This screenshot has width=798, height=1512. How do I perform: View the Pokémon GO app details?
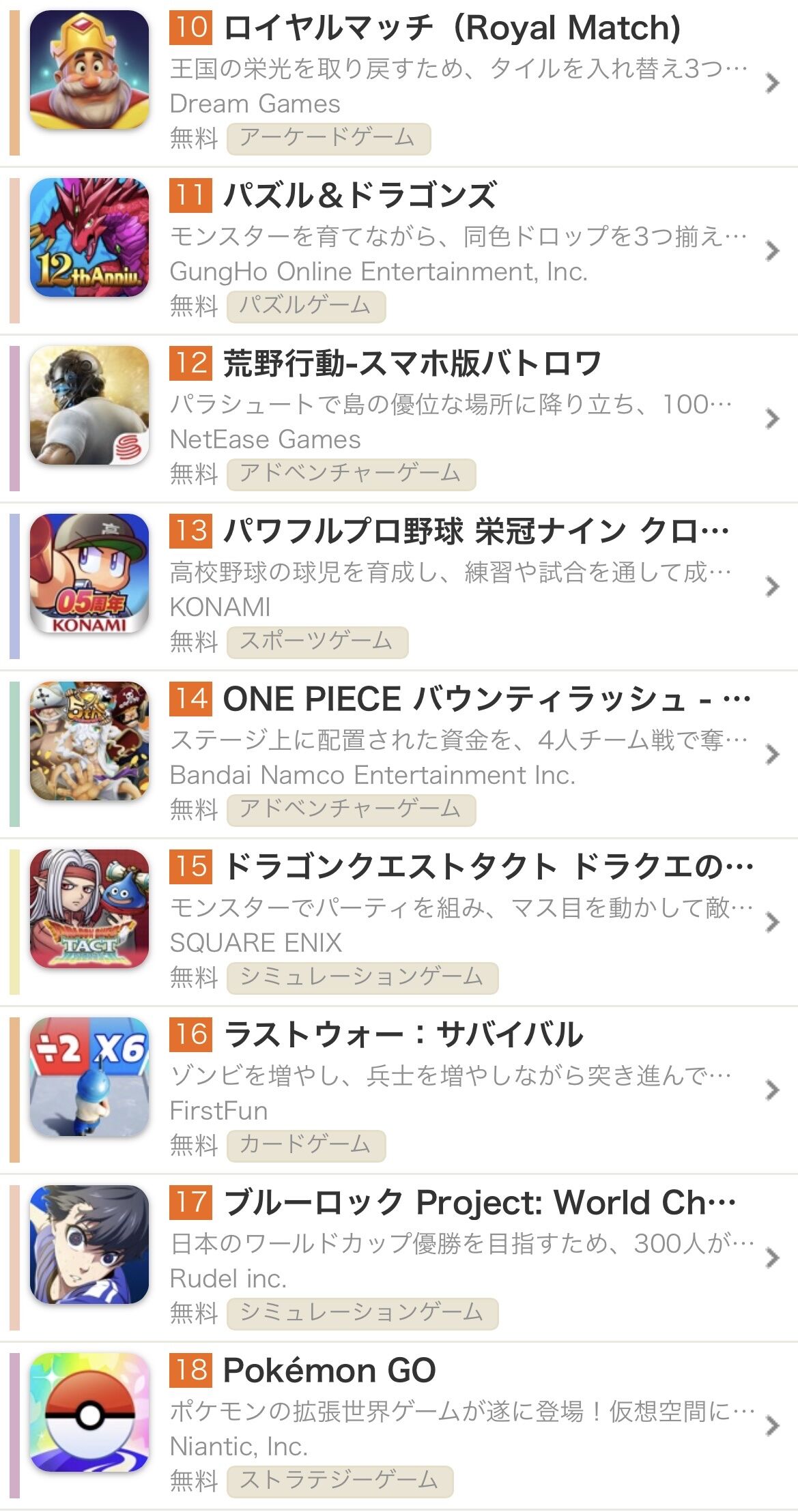[x=399, y=1426]
